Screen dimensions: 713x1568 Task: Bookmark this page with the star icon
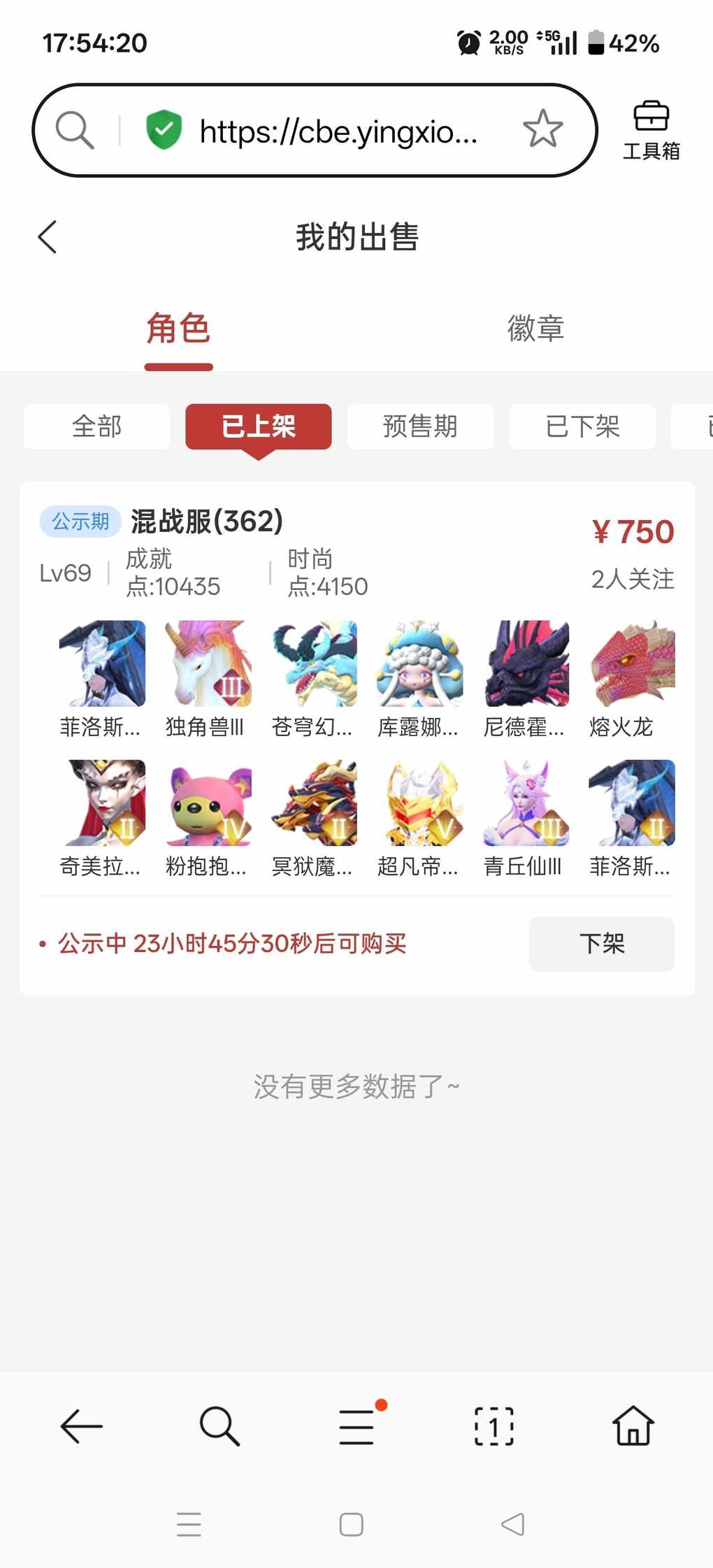pyautogui.click(x=542, y=129)
